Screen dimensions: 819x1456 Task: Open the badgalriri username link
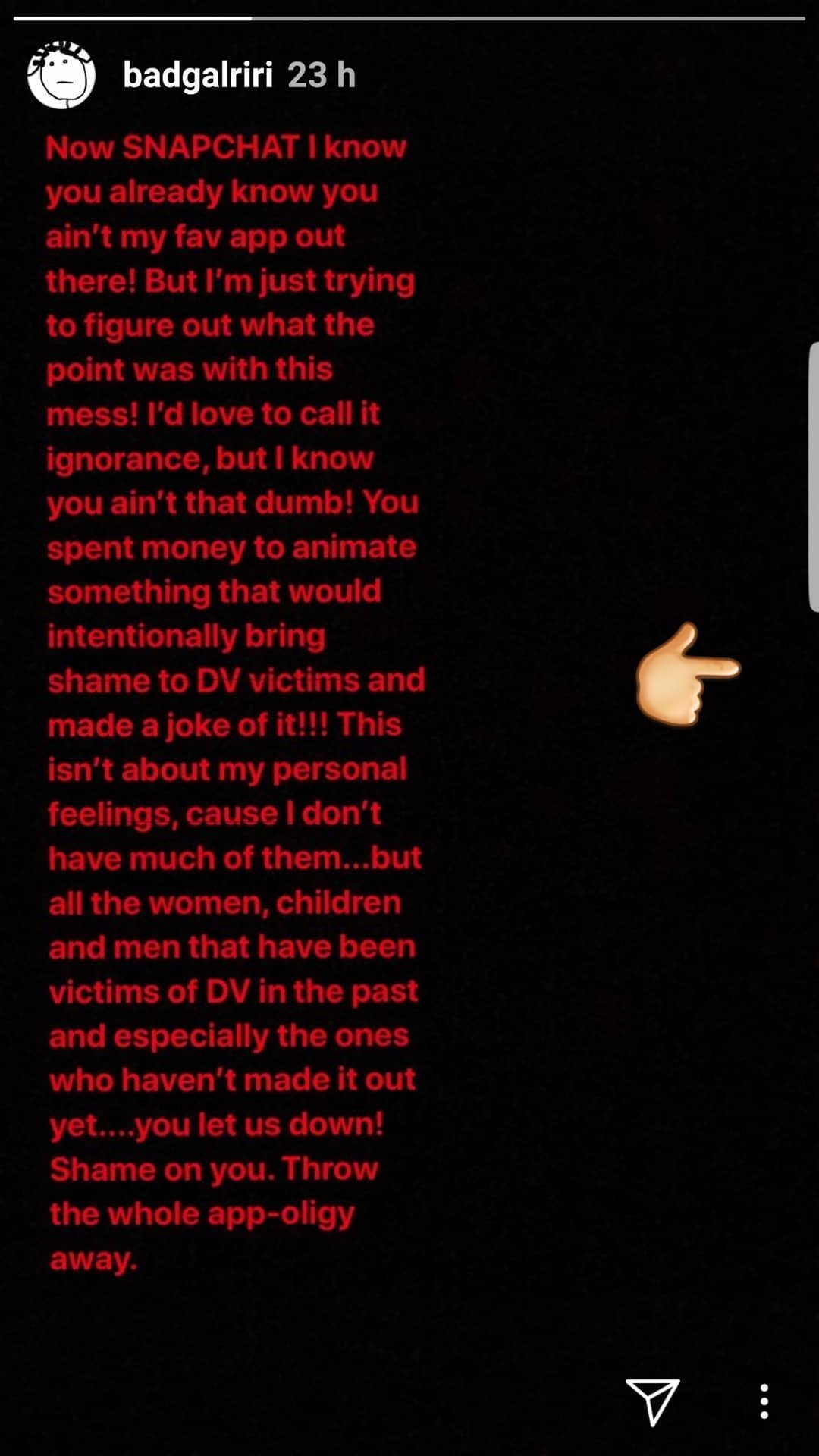click(197, 75)
